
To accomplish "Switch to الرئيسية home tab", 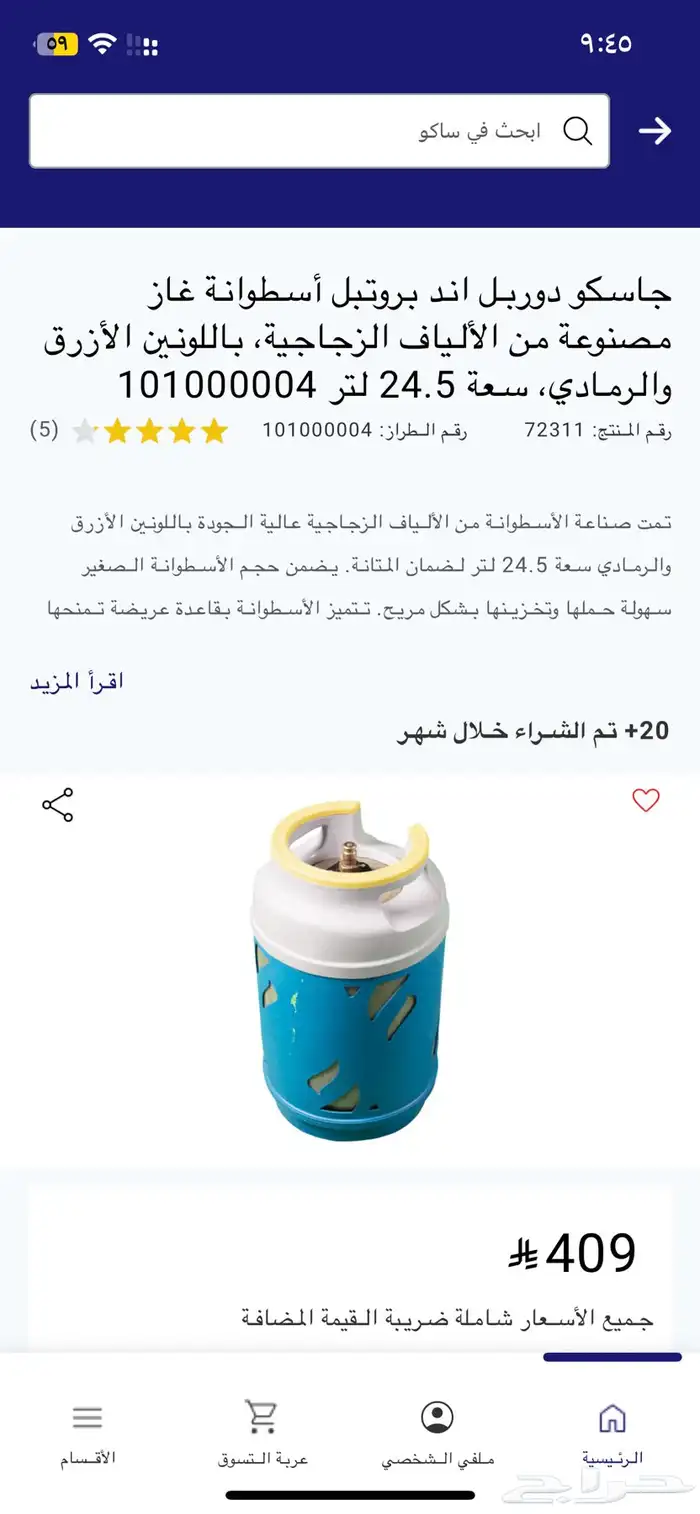I will (611, 1431).
